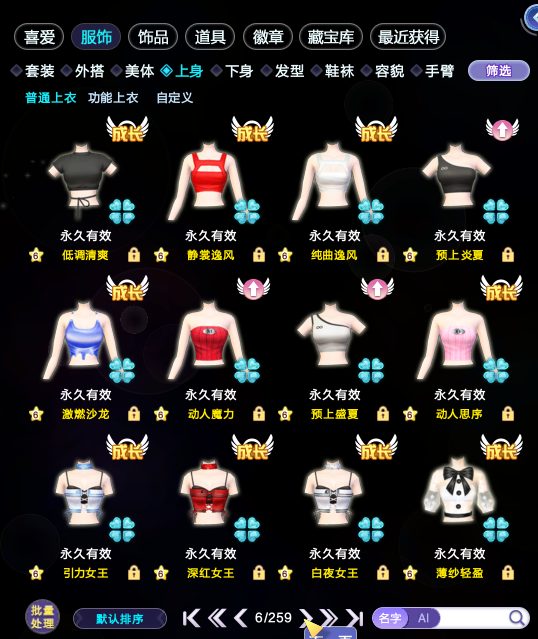Image resolution: width=538 pixels, height=639 pixels.
Task: Select the 发型 subcategory
Action: click(283, 71)
